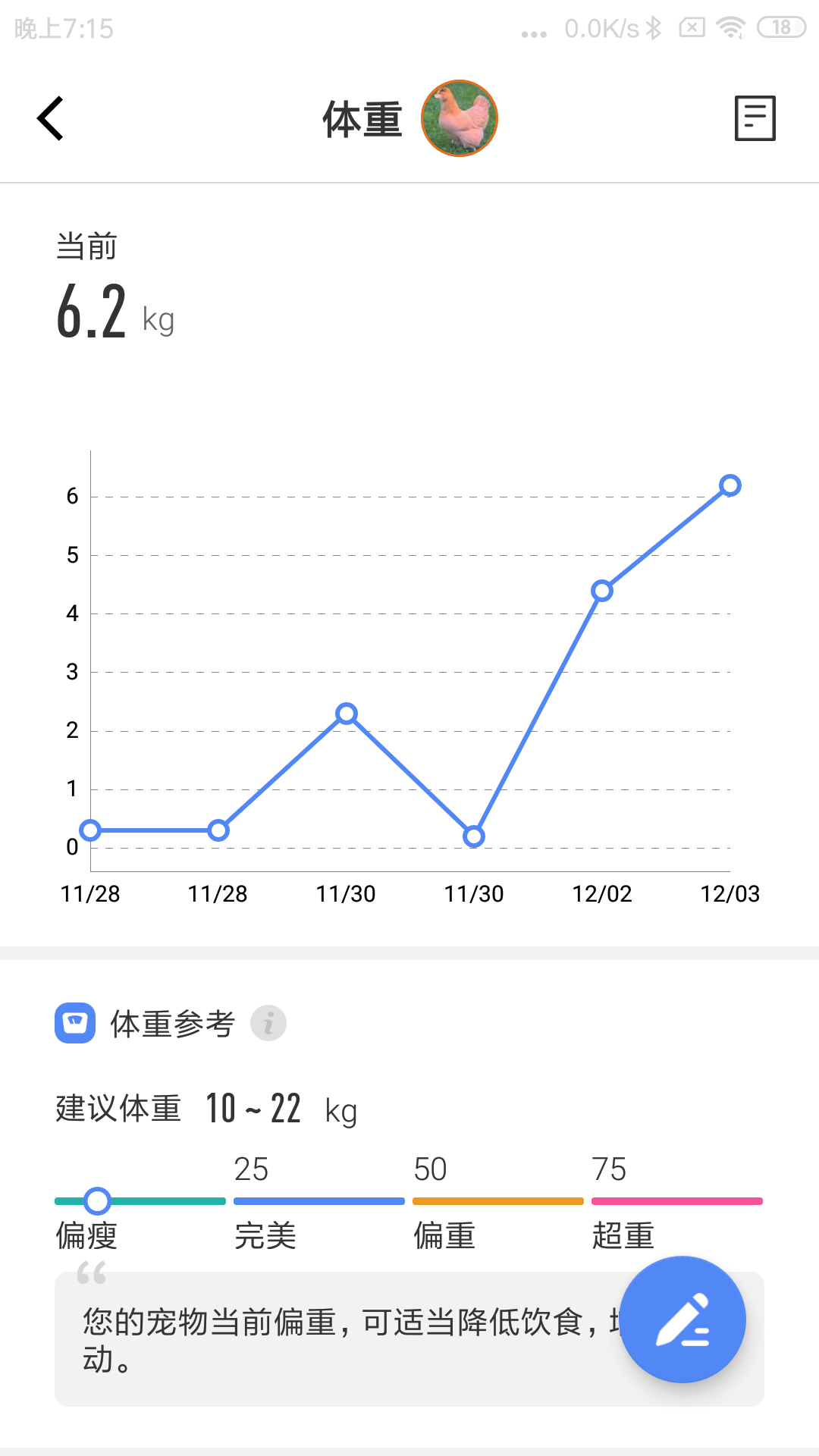819x1456 pixels.
Task: Open the weight records list icon
Action: [755, 118]
